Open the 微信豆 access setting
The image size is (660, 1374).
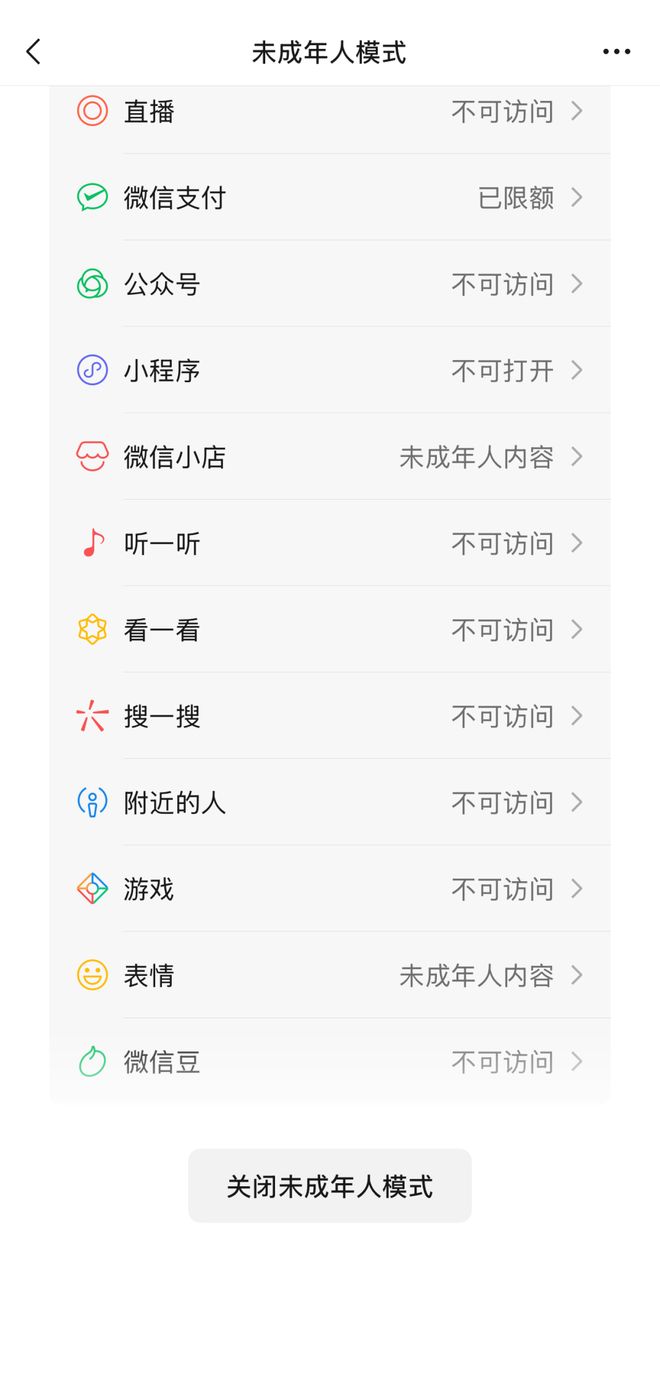[x=330, y=1061]
